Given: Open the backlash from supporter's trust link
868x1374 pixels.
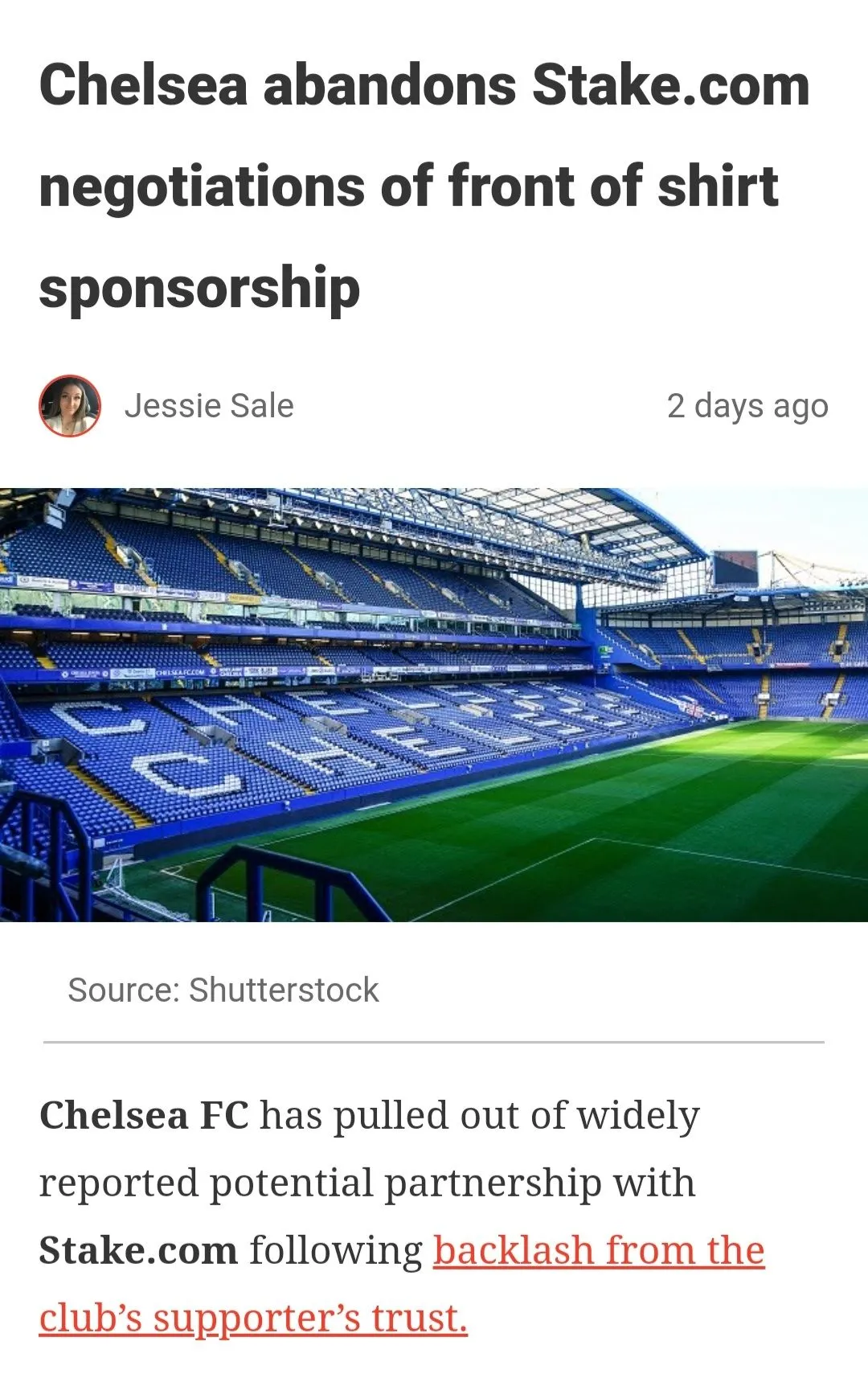Looking at the screenshot, I should coord(599,1250).
